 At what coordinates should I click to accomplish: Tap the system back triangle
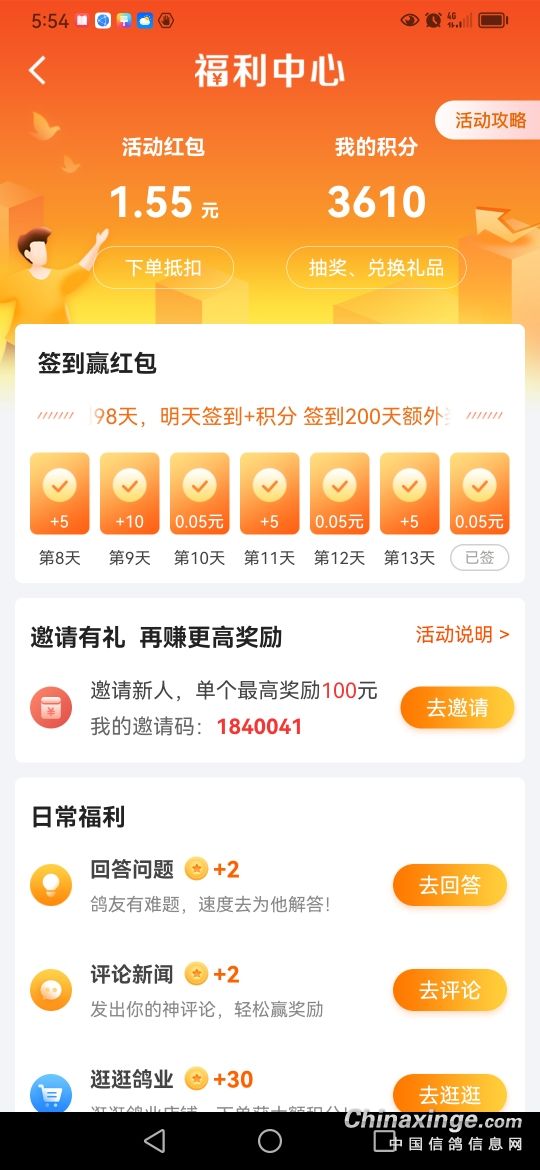pyautogui.click(x=154, y=1140)
